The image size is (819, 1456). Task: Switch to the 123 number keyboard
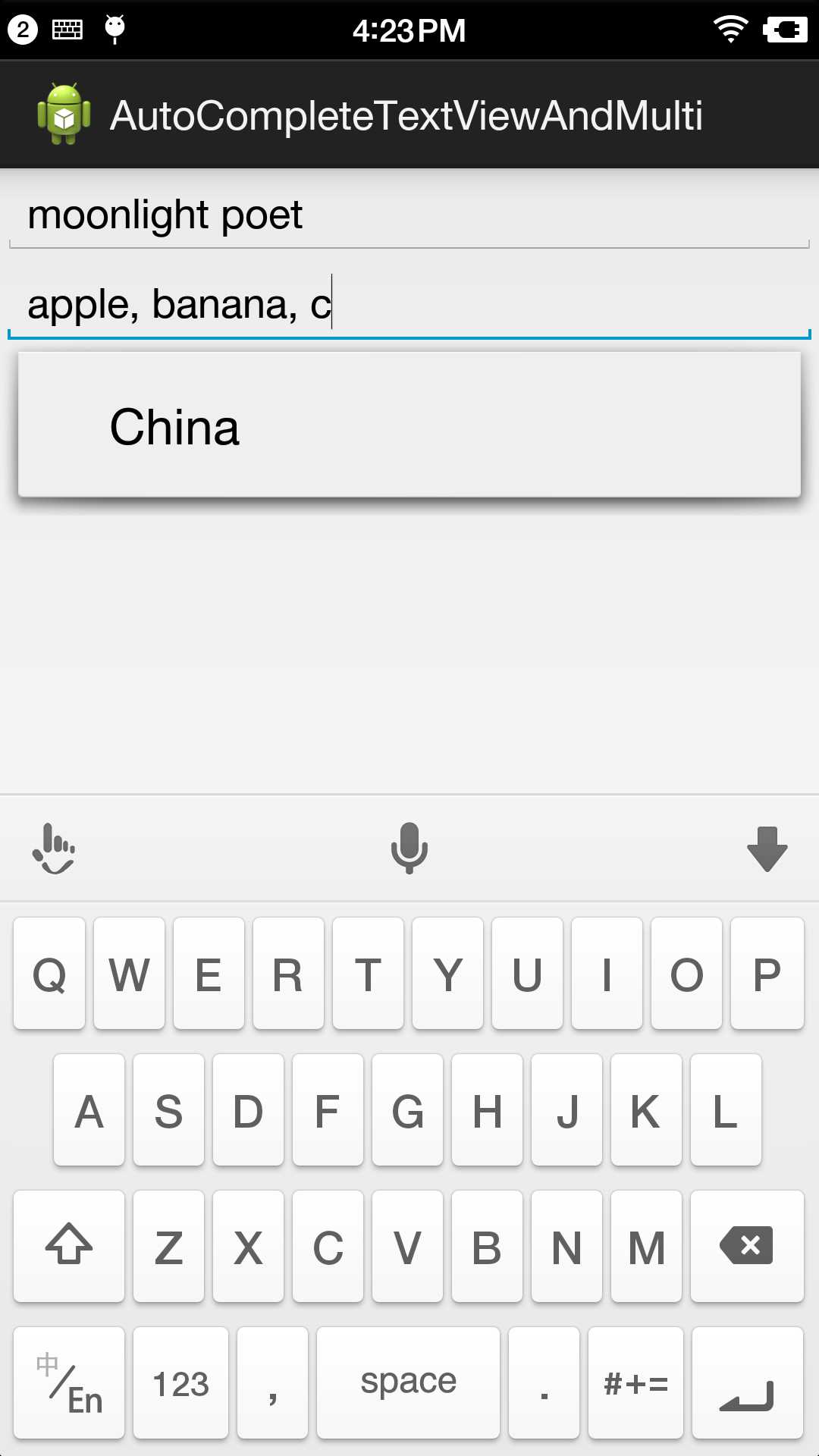click(x=180, y=1382)
